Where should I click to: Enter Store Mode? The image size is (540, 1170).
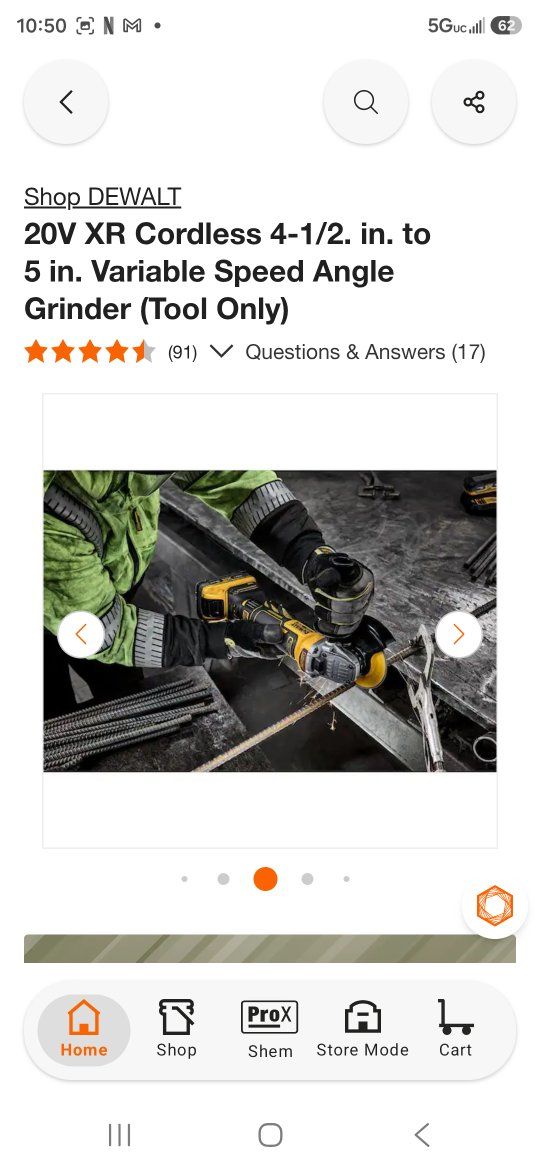coord(362,1030)
